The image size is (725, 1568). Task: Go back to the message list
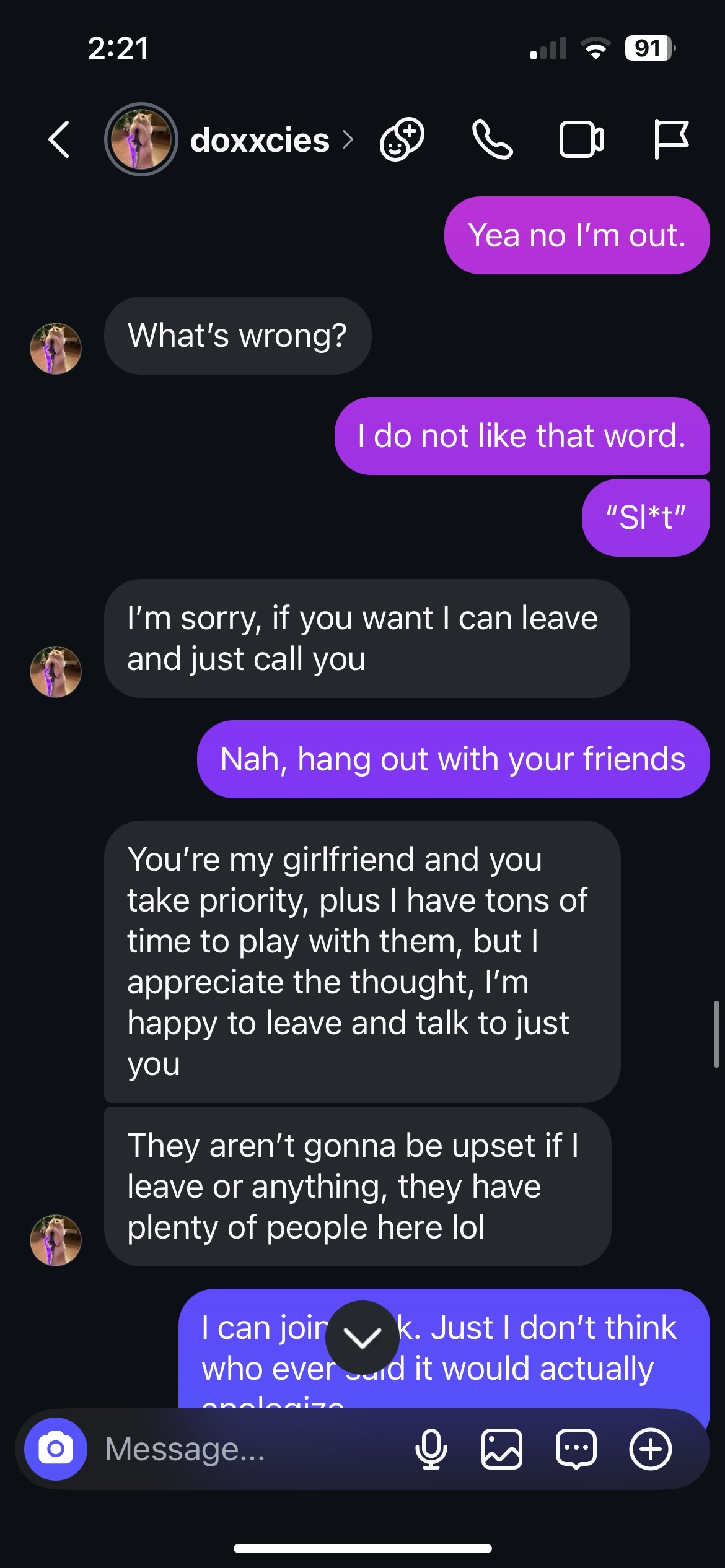coord(59,139)
